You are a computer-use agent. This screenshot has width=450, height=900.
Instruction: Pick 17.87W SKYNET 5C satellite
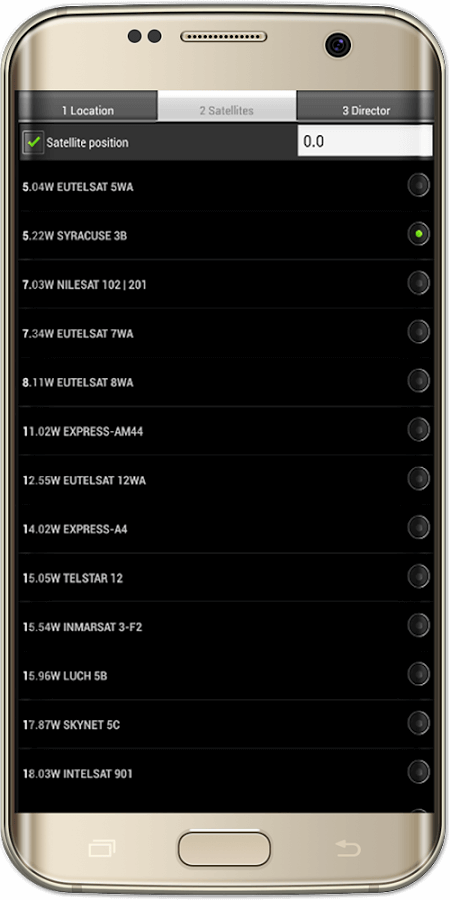click(x=226, y=724)
